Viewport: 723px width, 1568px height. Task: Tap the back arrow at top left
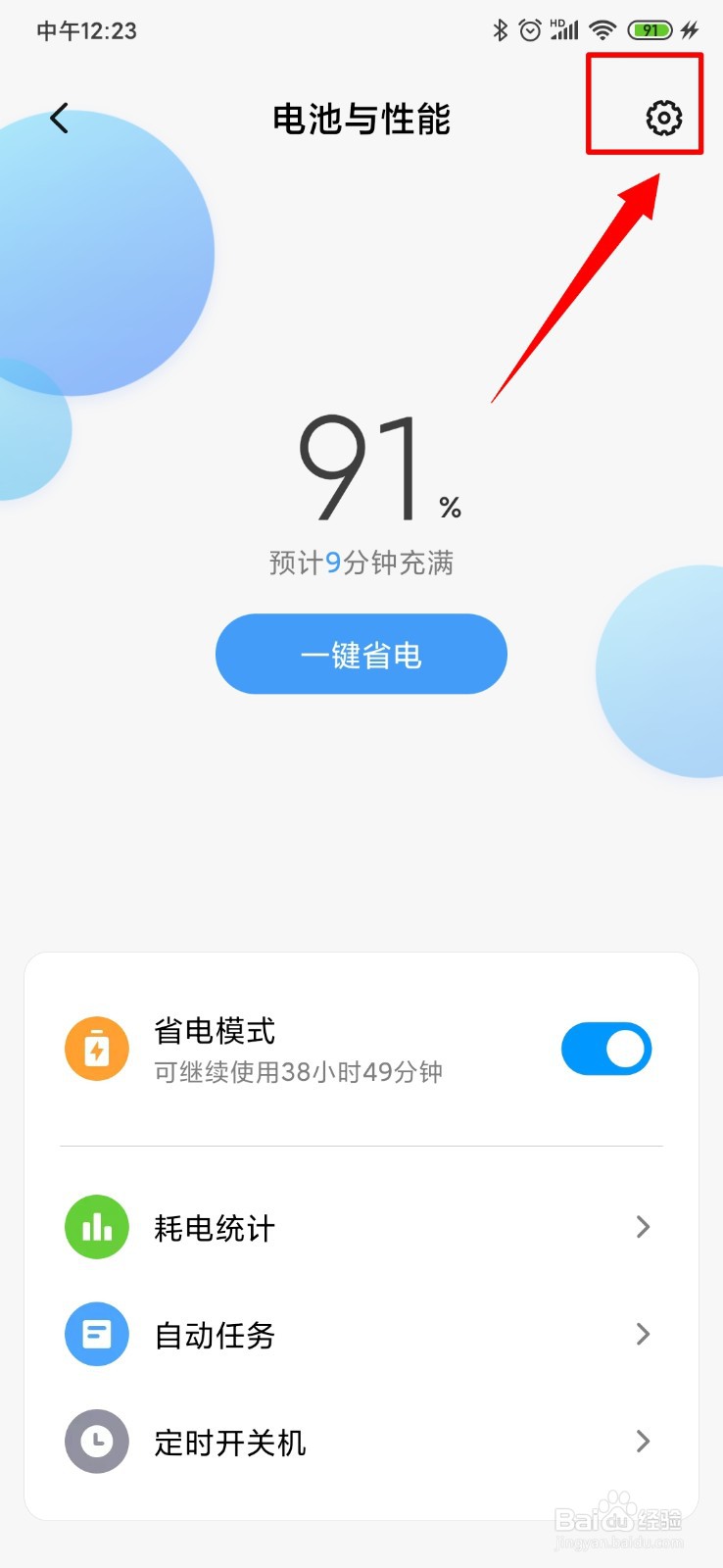[x=59, y=117]
